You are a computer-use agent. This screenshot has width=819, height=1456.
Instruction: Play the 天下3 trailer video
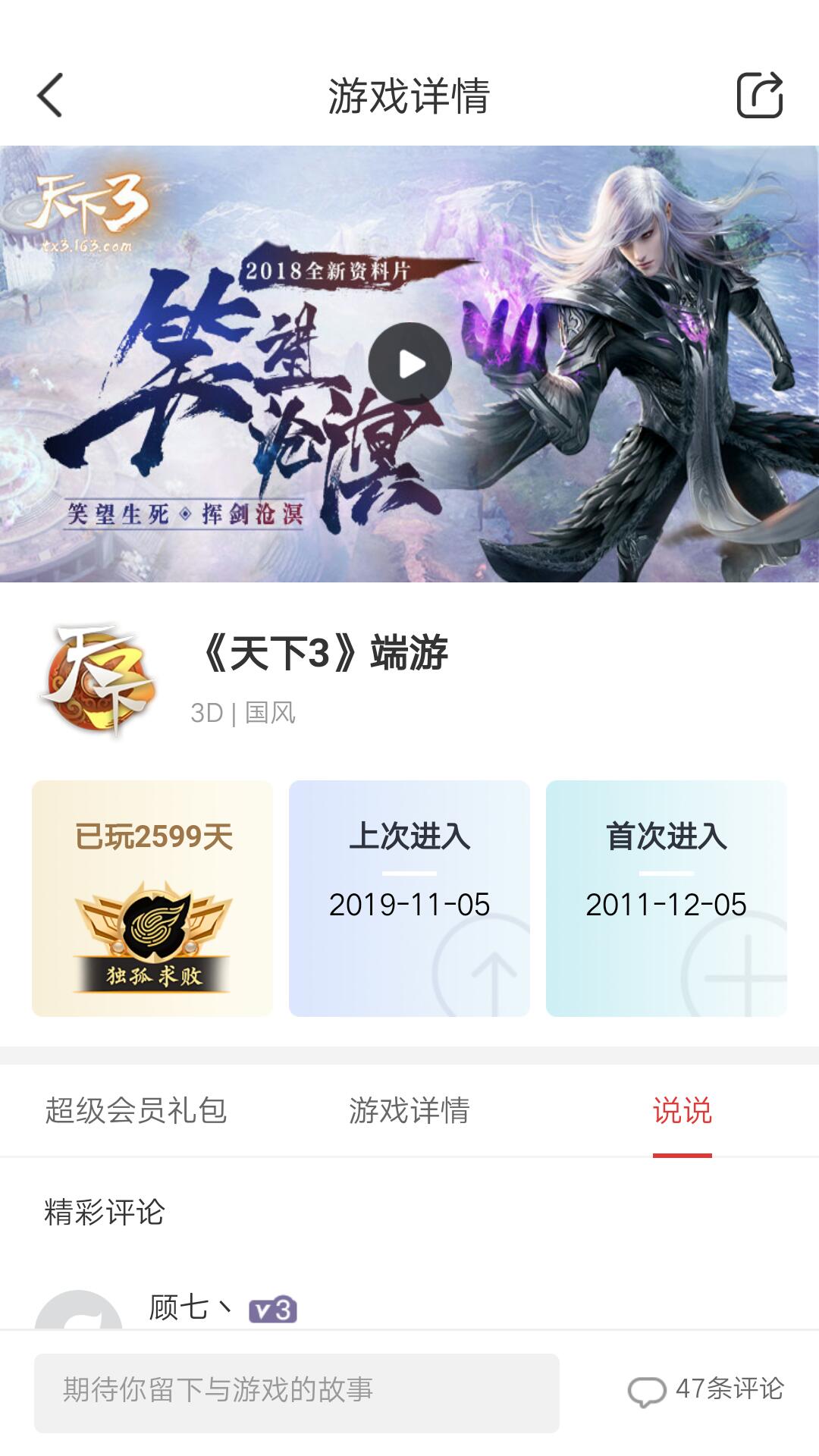click(x=409, y=364)
